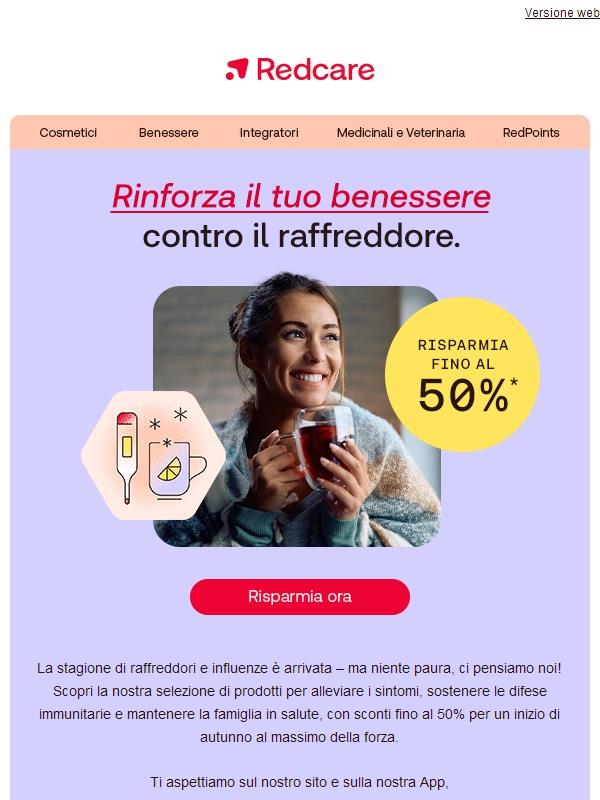
Task: Open the RedPoints section
Action: [x=531, y=132]
